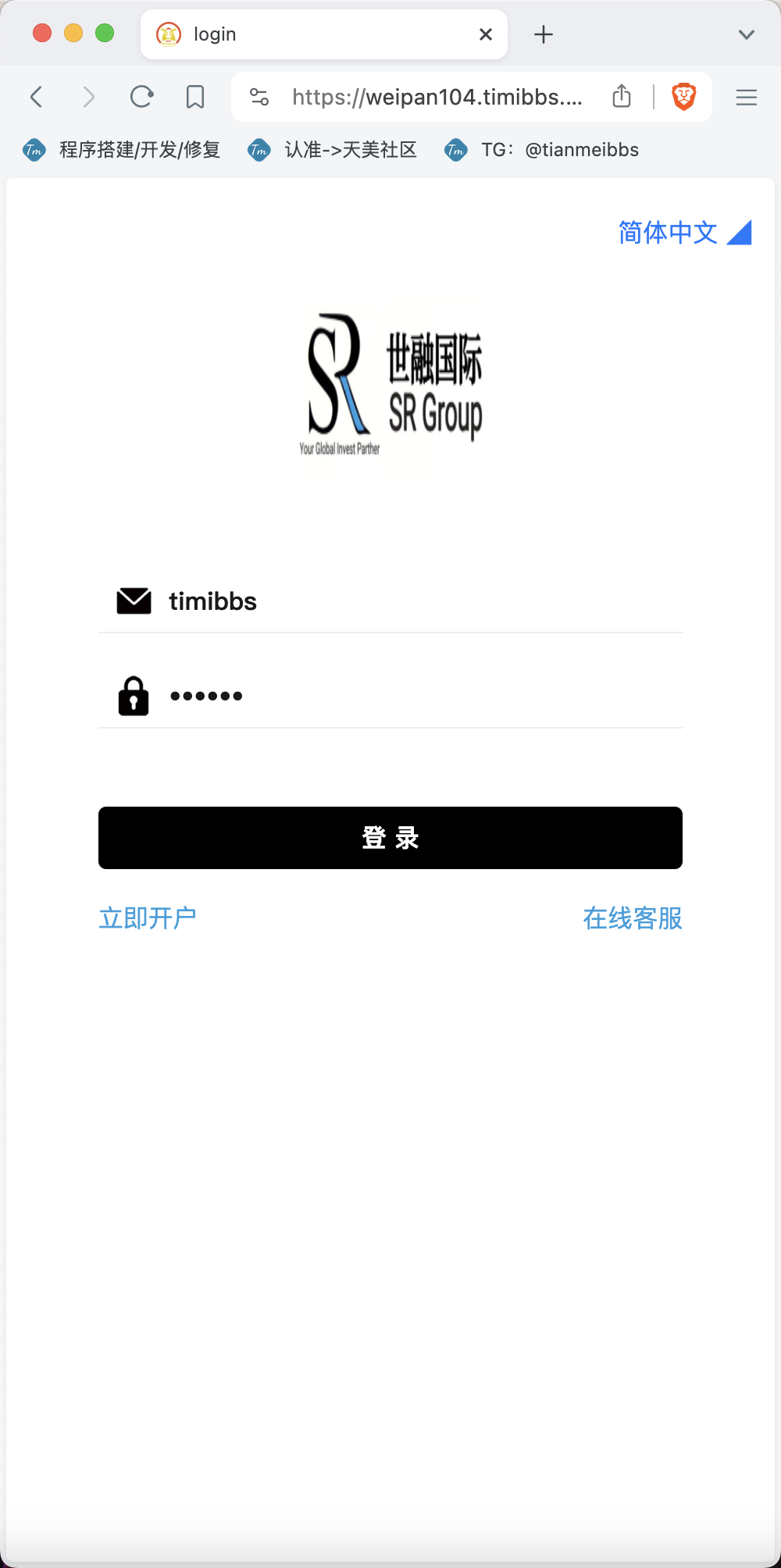The width and height of the screenshot is (781, 1568).
Task: Go back to the previous page
Action: click(37, 97)
